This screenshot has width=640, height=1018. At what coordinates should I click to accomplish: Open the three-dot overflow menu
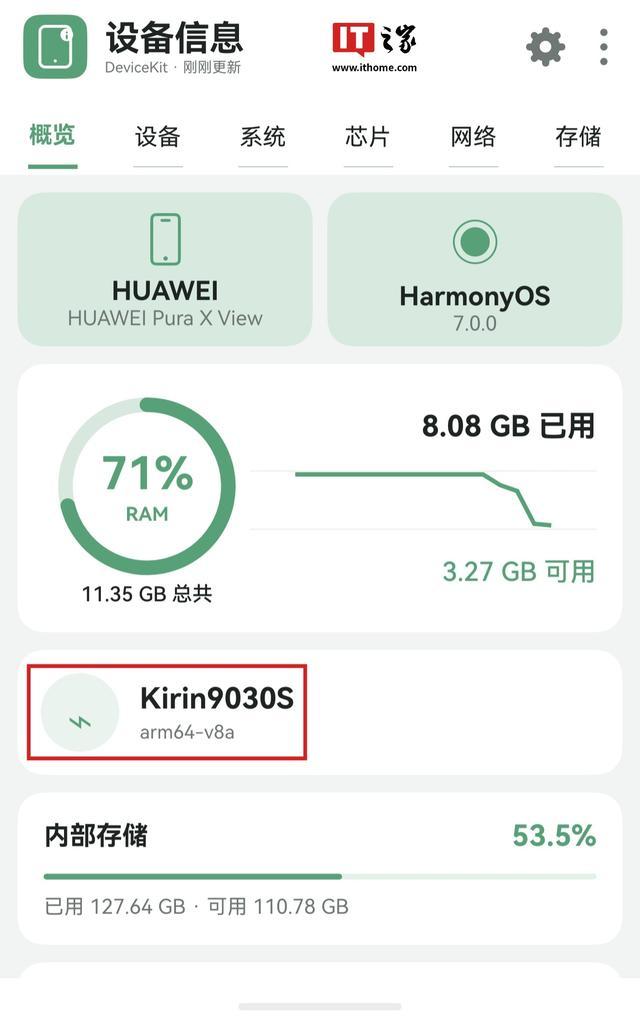pos(604,47)
